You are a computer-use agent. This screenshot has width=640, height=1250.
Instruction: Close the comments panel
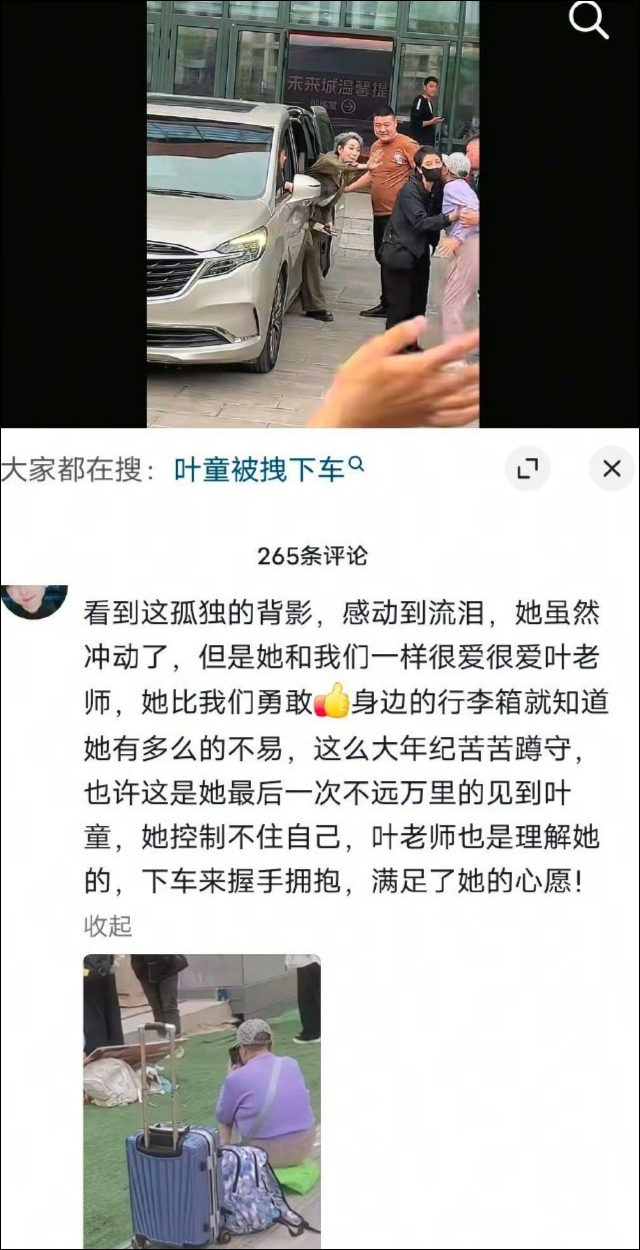(611, 468)
